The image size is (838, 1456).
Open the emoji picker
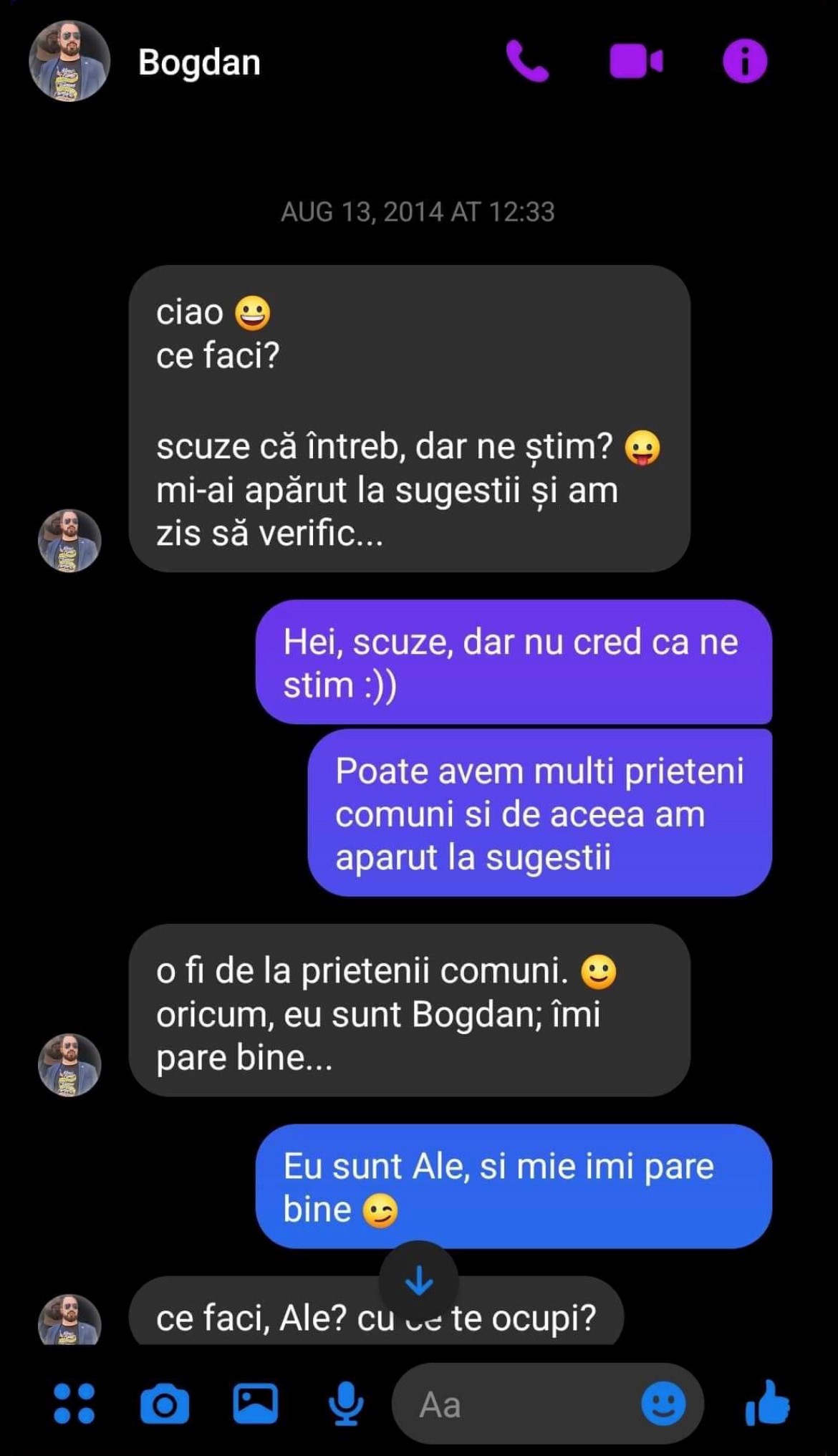tap(663, 1404)
